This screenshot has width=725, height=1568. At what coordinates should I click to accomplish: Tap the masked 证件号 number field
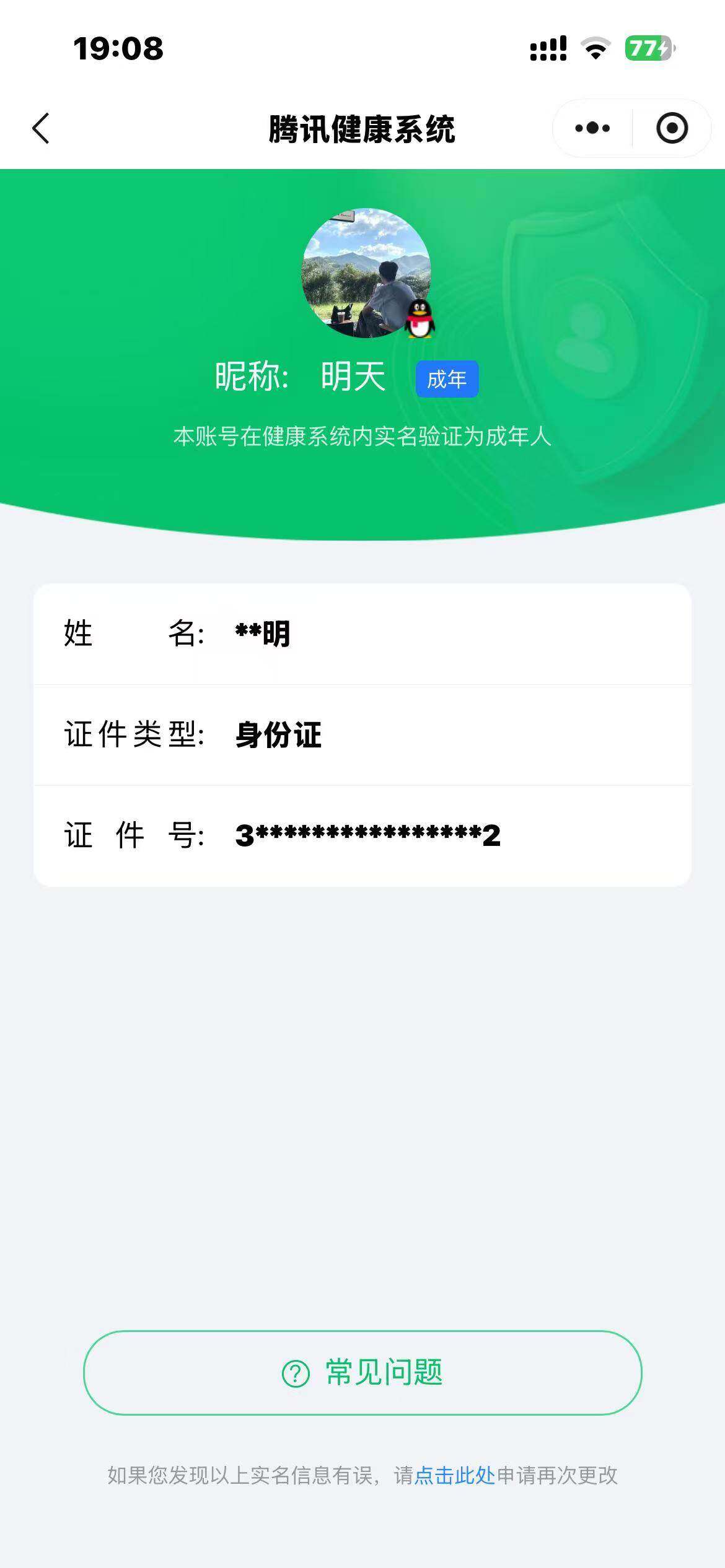click(370, 835)
